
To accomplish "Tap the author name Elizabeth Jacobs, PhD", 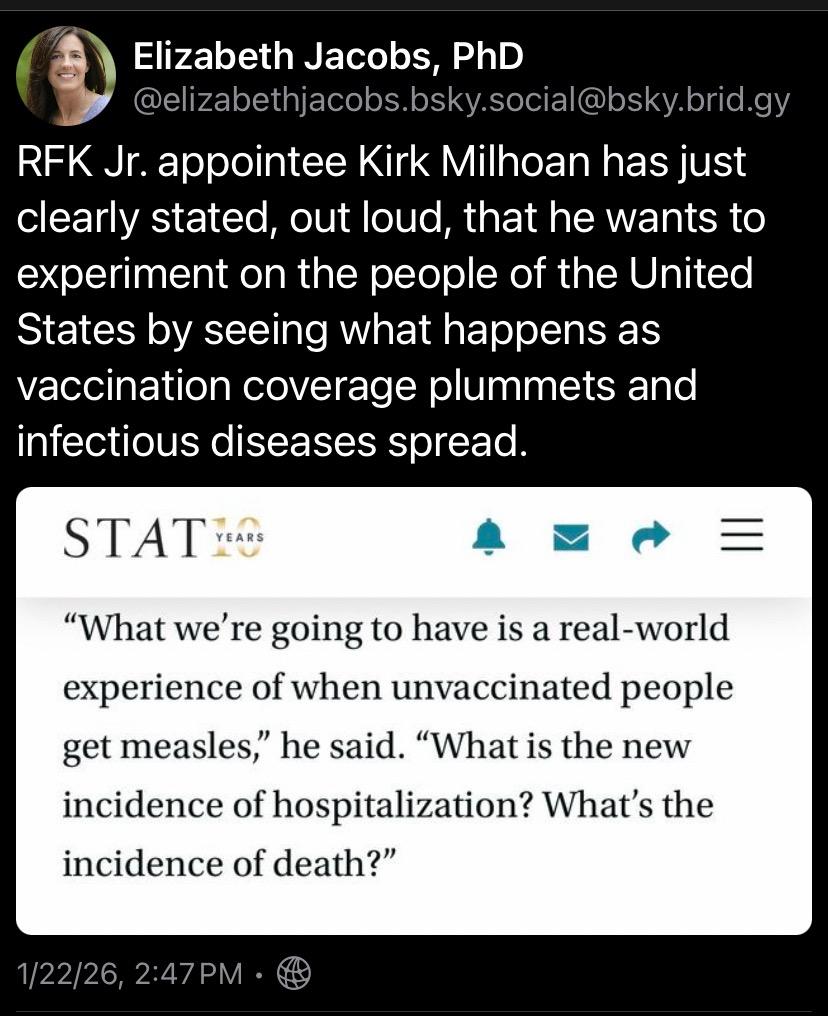I will tap(328, 57).
